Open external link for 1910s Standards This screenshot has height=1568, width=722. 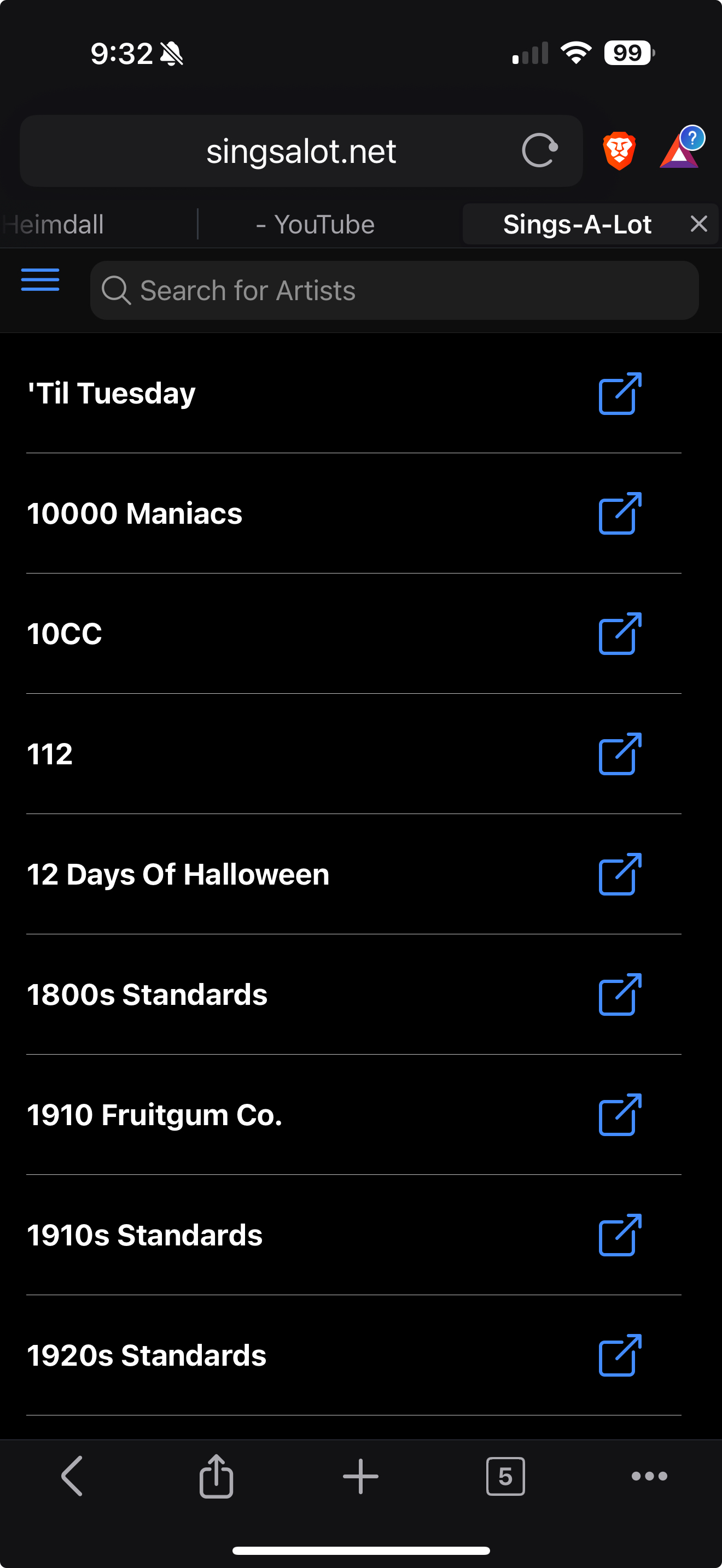pos(620,1235)
